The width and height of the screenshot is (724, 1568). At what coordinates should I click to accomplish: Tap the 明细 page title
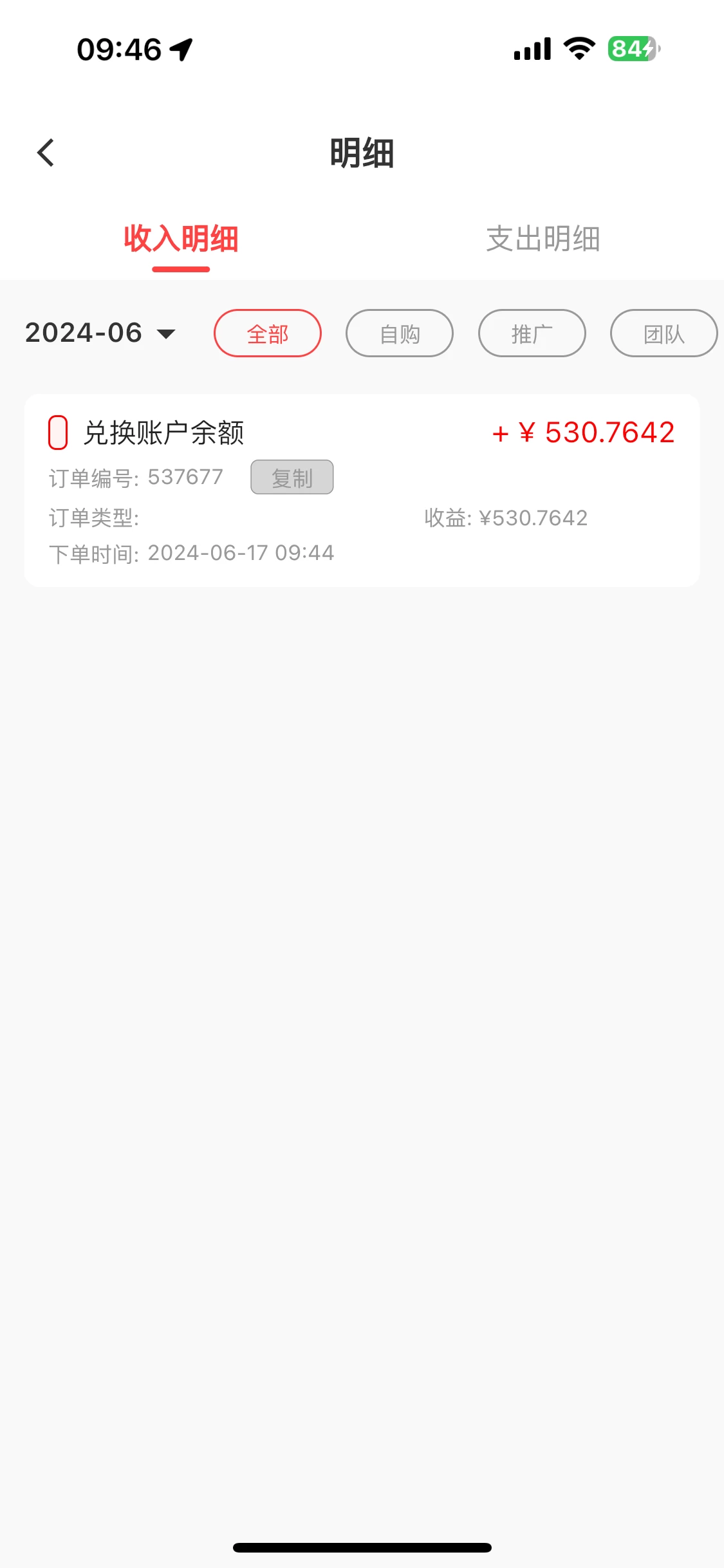362,153
